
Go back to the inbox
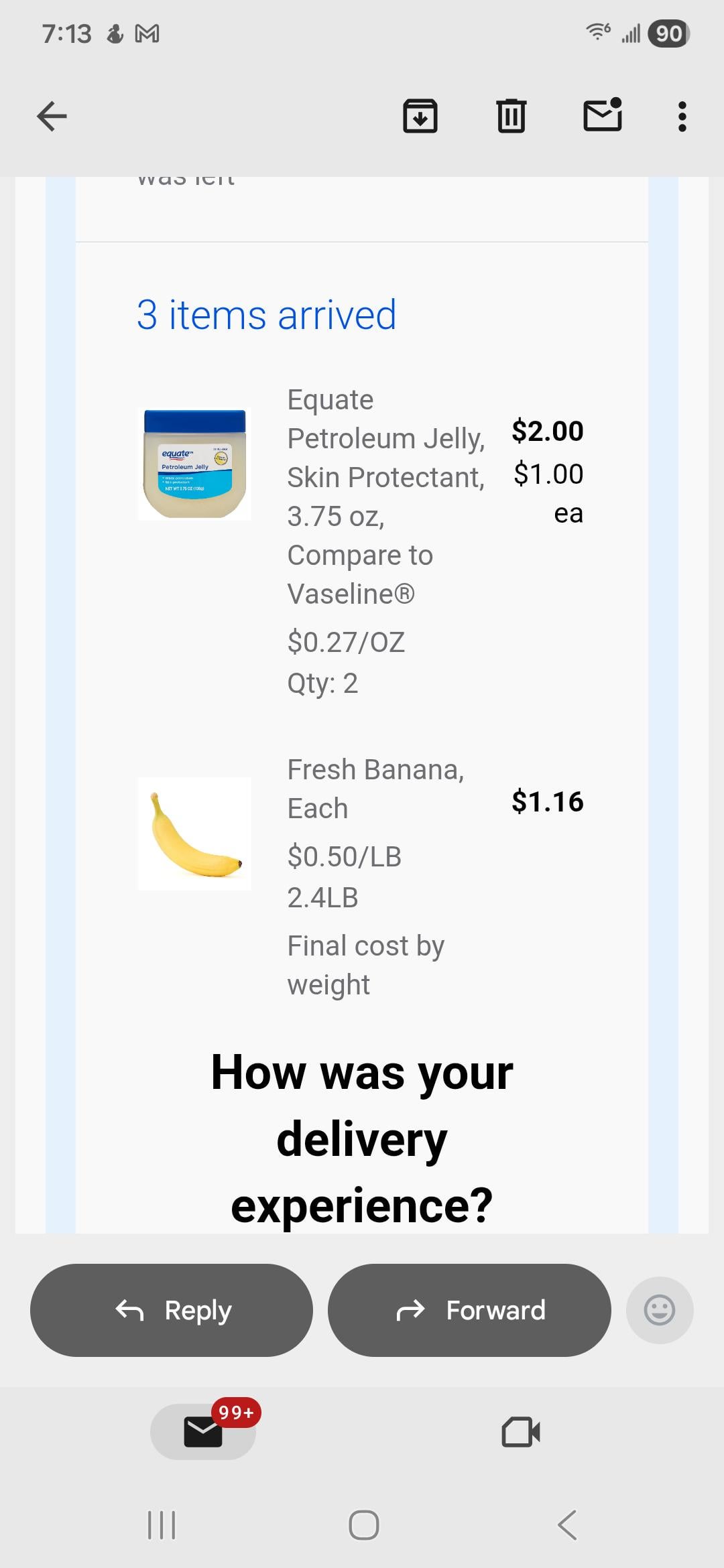(x=52, y=116)
